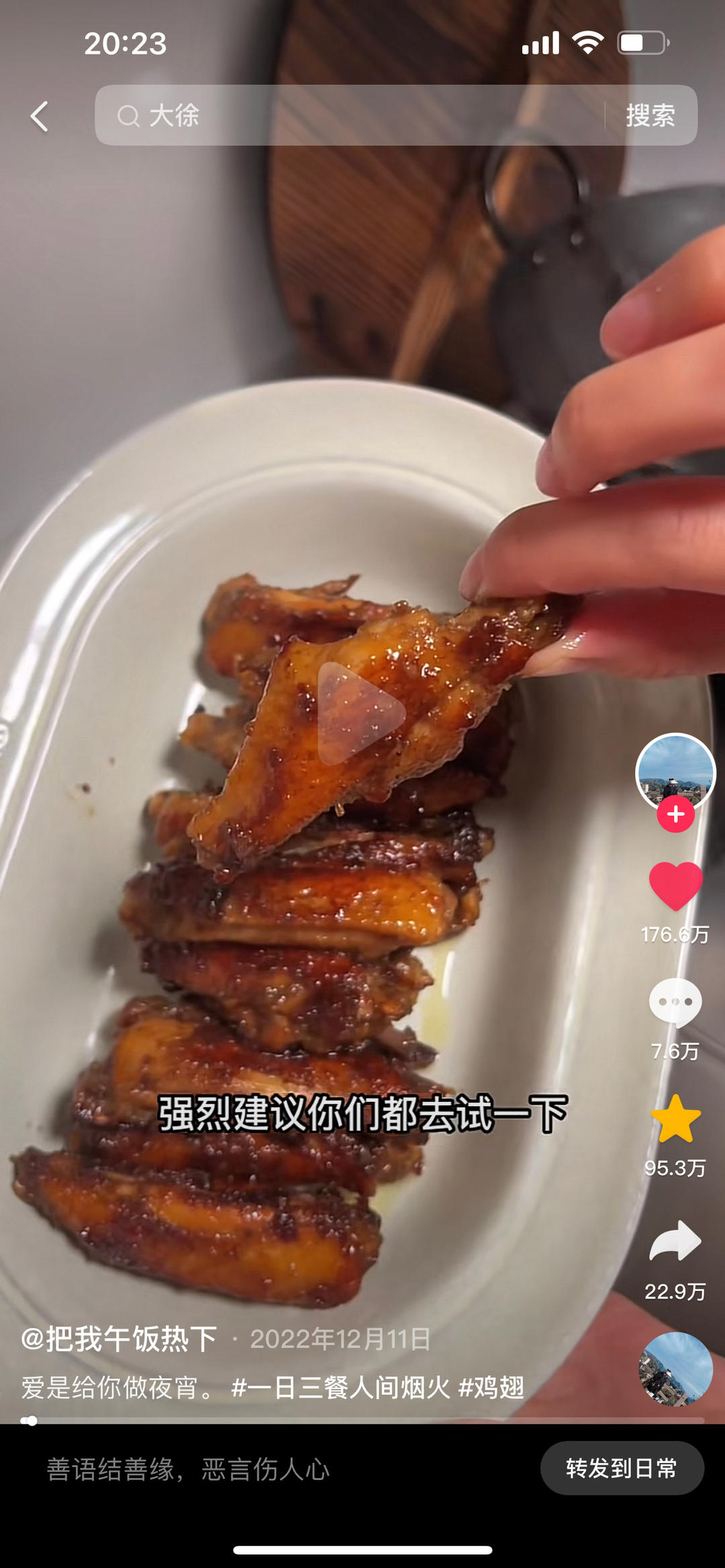
Task: Favorite the video with the star icon
Action: (675, 1119)
